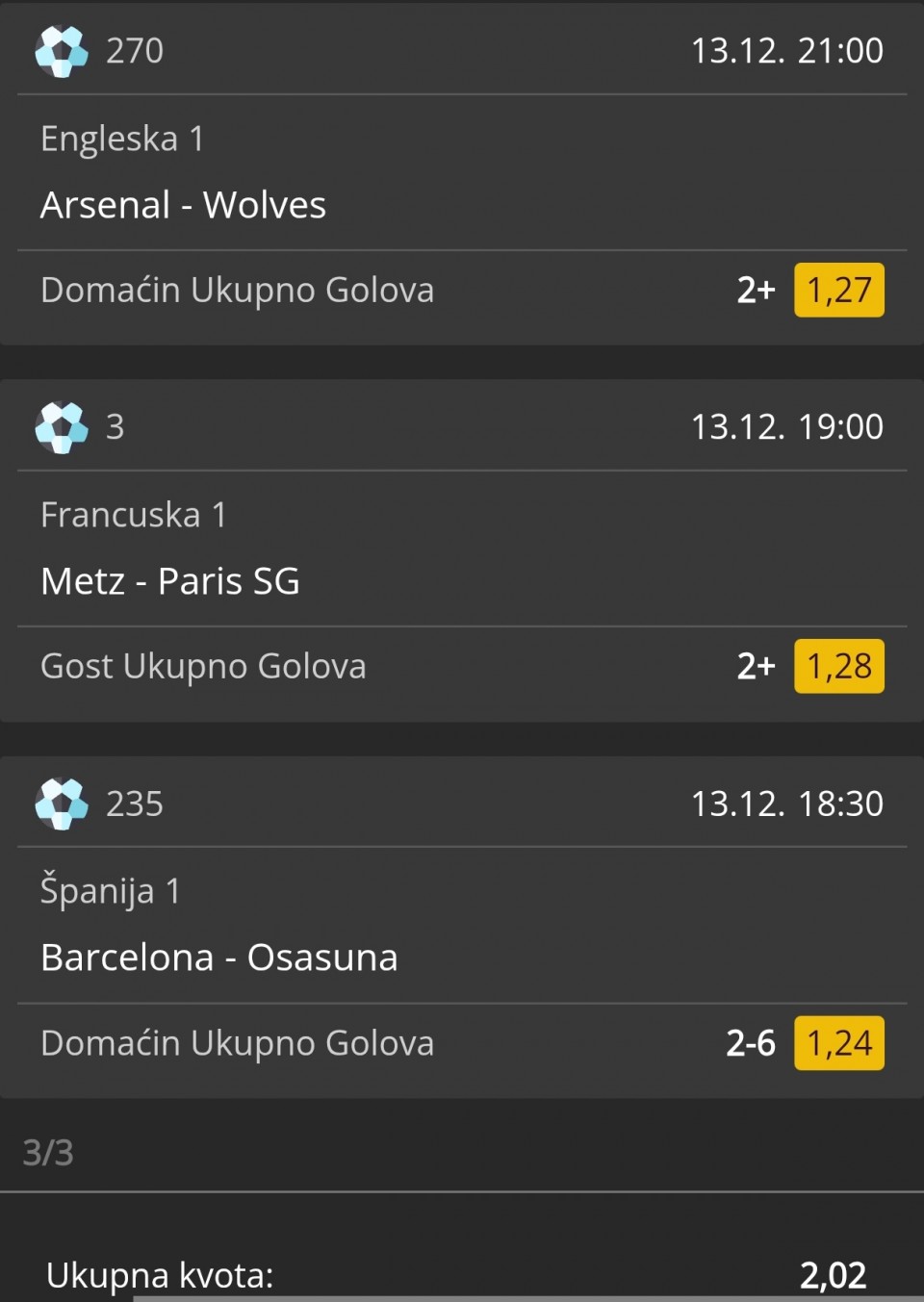Tap the 1,27 odds for Arsenal

click(x=838, y=290)
